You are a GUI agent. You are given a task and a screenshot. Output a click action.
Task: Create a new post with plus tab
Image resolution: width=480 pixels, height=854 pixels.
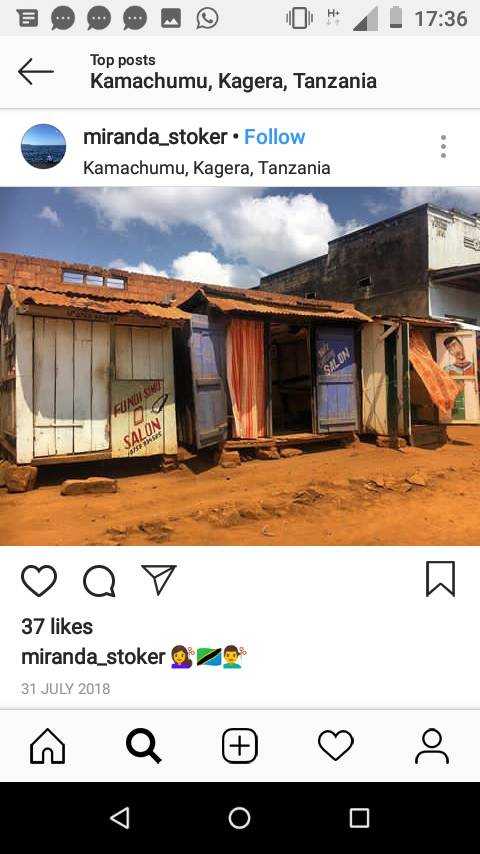coord(240,746)
